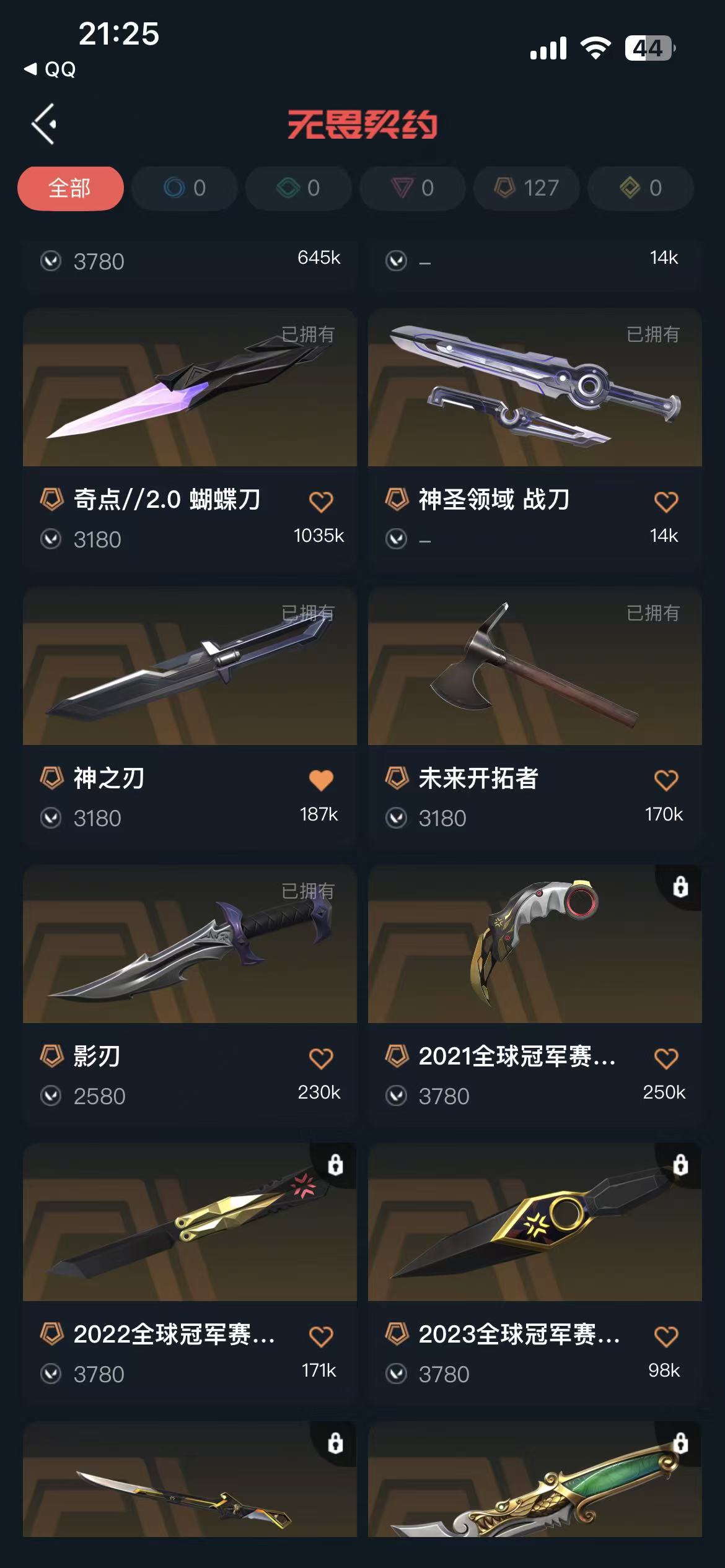Select the green diamond tier filter
This screenshot has width=725, height=1568.
tap(298, 188)
